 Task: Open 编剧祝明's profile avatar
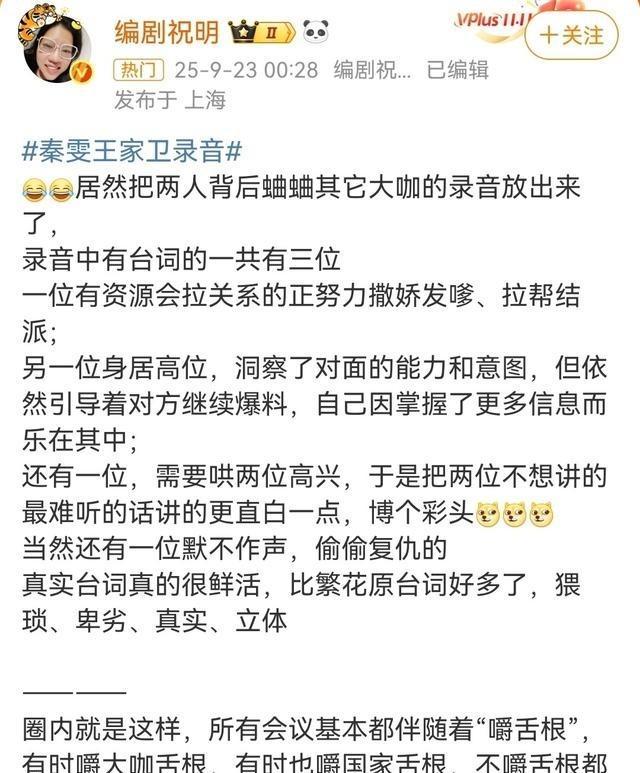pos(54,47)
